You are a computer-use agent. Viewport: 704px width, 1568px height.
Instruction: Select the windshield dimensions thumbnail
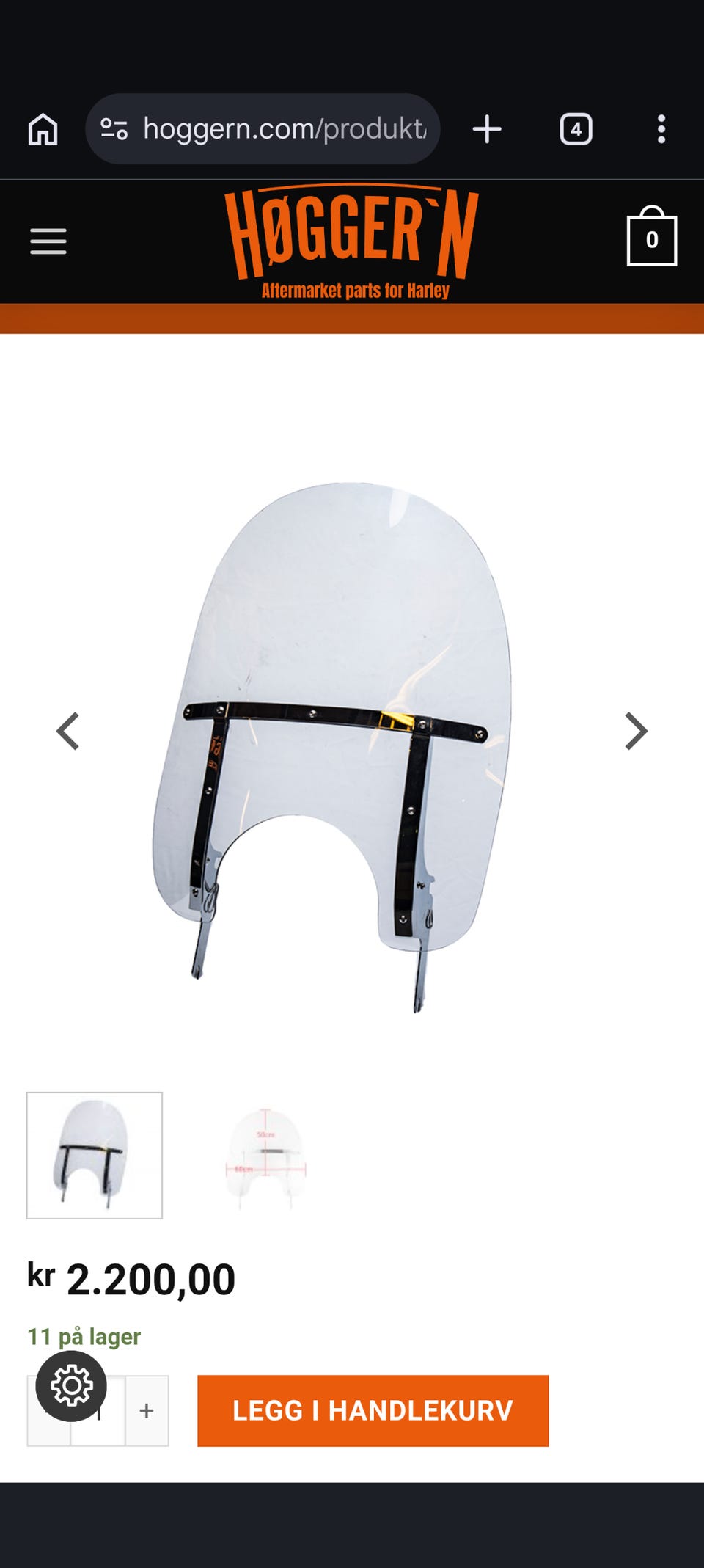tap(265, 1156)
